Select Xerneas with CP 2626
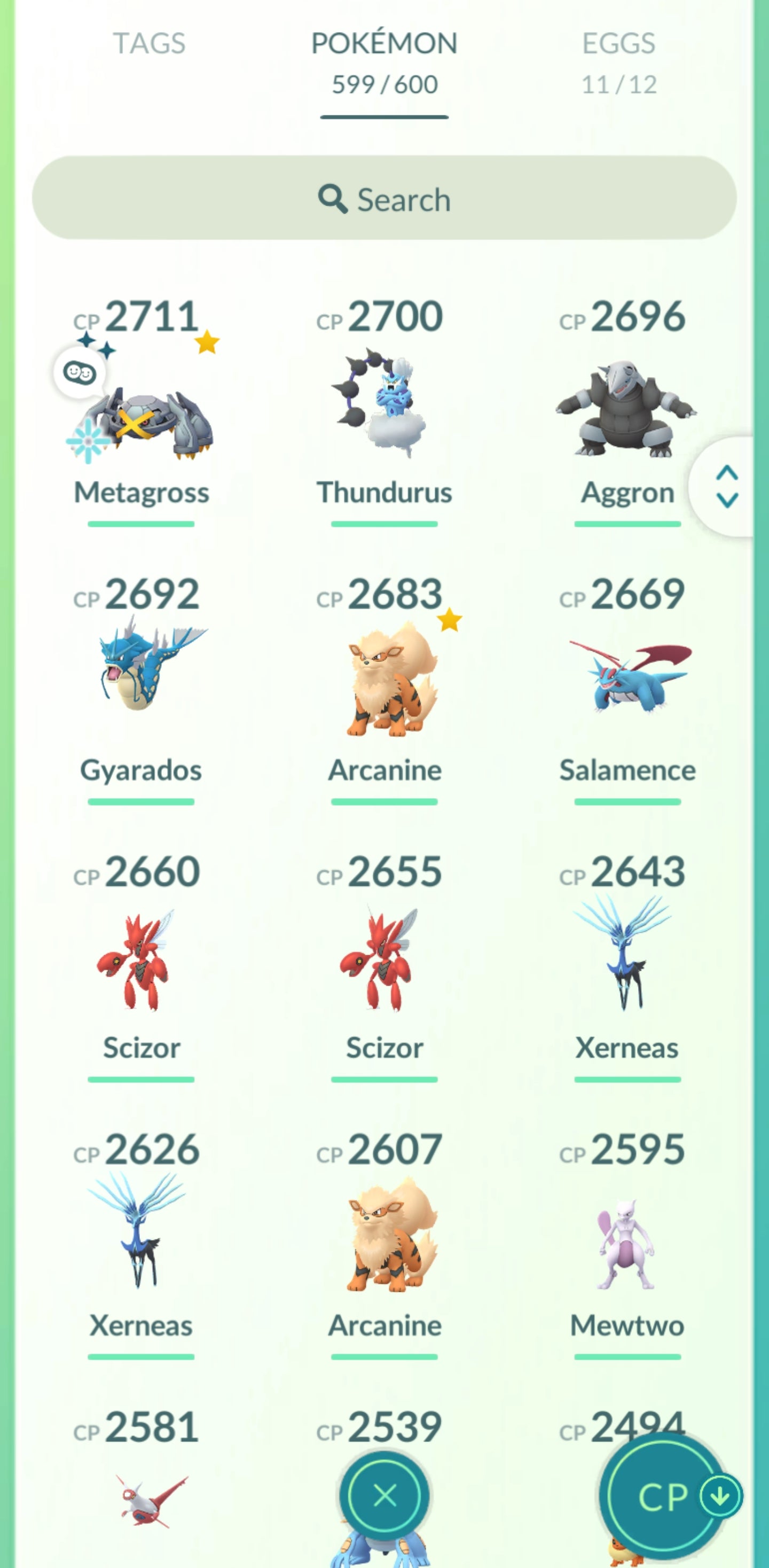The height and width of the screenshot is (1568, 769). tap(141, 1236)
